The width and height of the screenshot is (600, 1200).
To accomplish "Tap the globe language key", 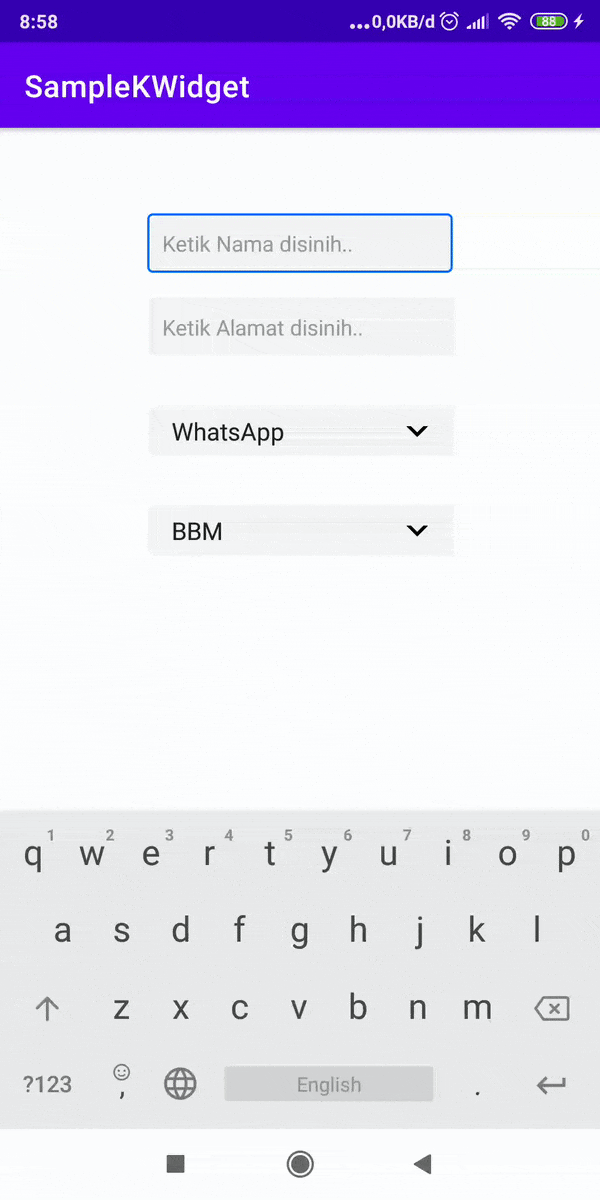I will click(180, 1084).
